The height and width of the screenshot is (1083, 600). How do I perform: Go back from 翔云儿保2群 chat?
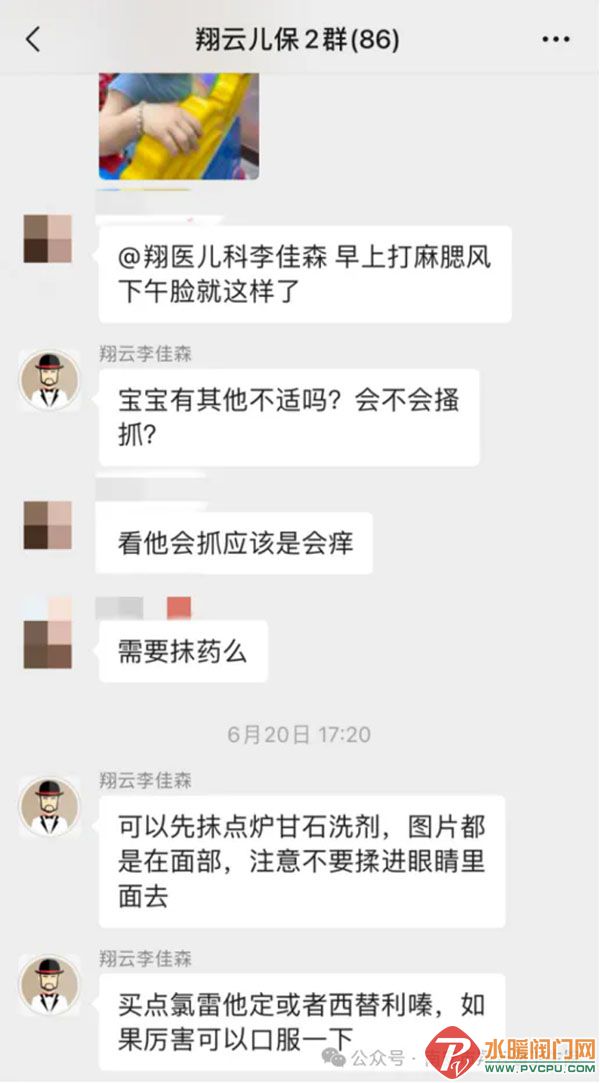click(x=33, y=39)
